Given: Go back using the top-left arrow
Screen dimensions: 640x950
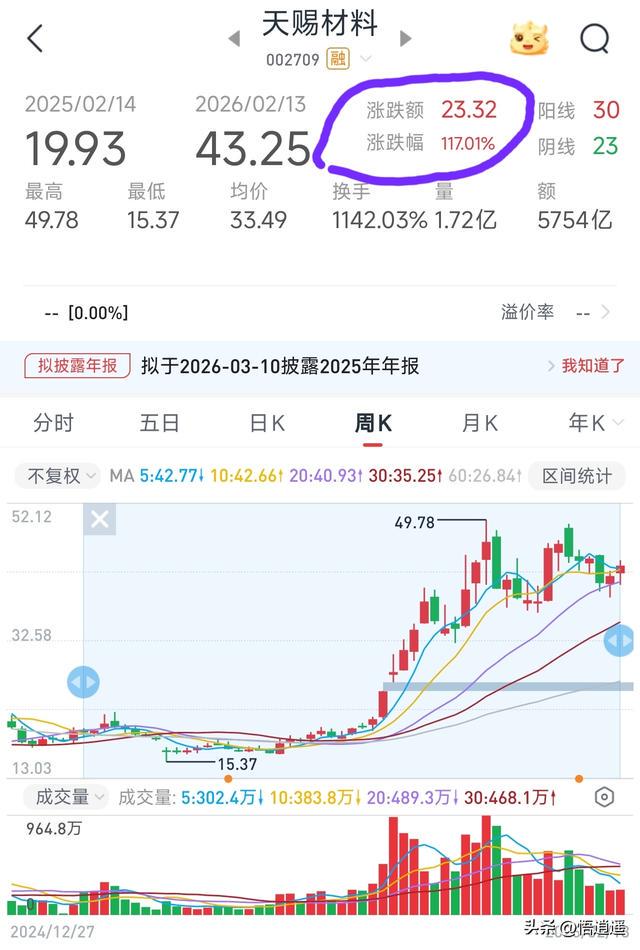Looking at the screenshot, I should point(35,39).
